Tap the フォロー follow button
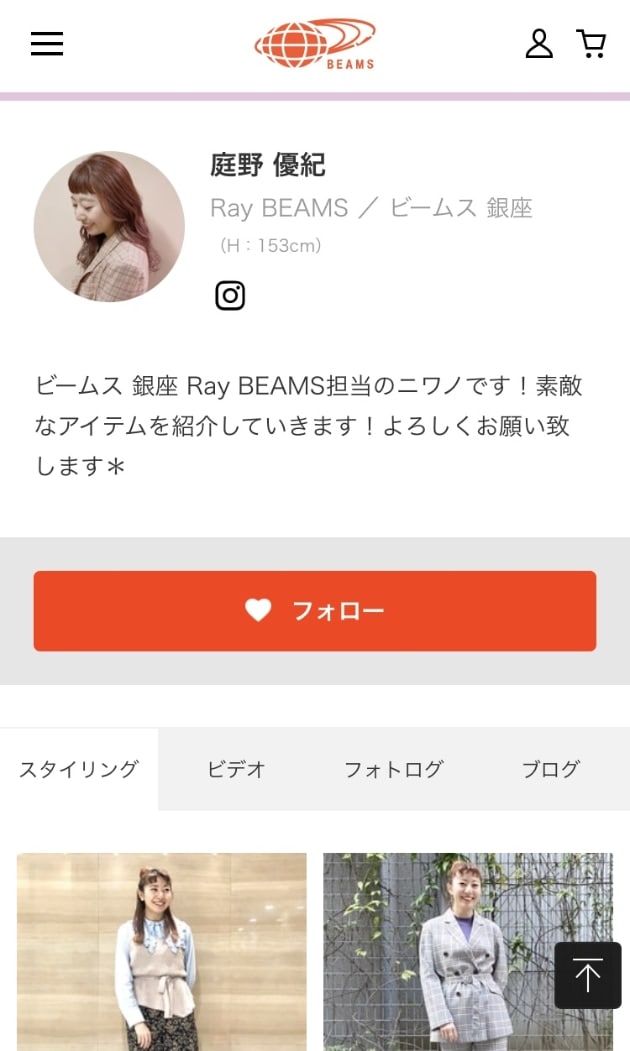630x1051 pixels. point(315,611)
